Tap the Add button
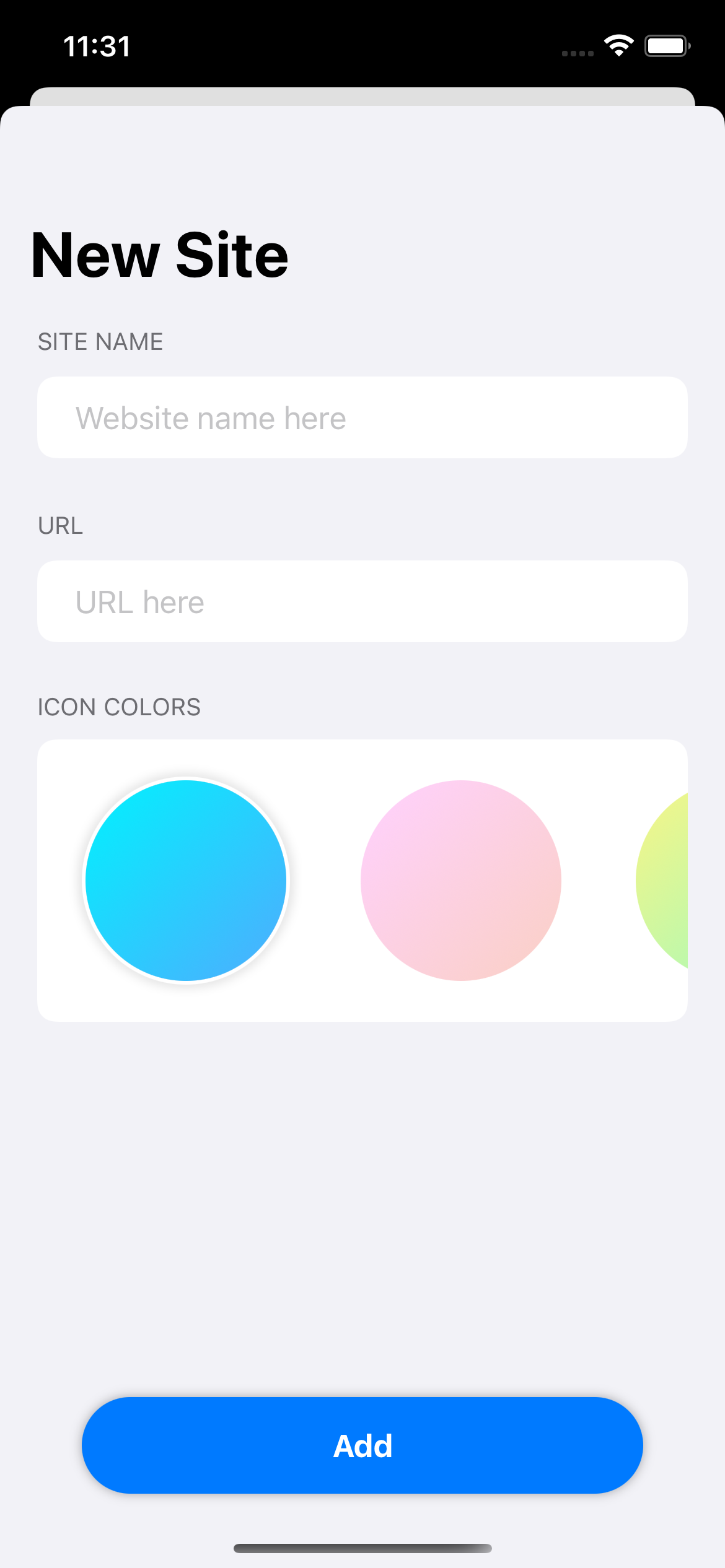725x1568 pixels. pos(362,1445)
